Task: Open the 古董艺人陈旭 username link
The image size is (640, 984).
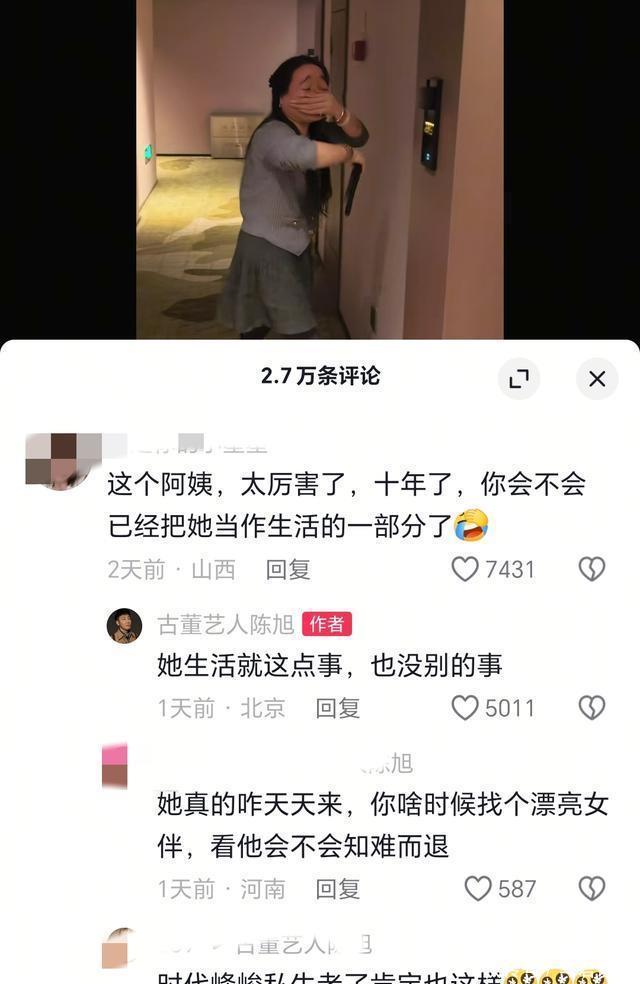Action: pos(226,624)
